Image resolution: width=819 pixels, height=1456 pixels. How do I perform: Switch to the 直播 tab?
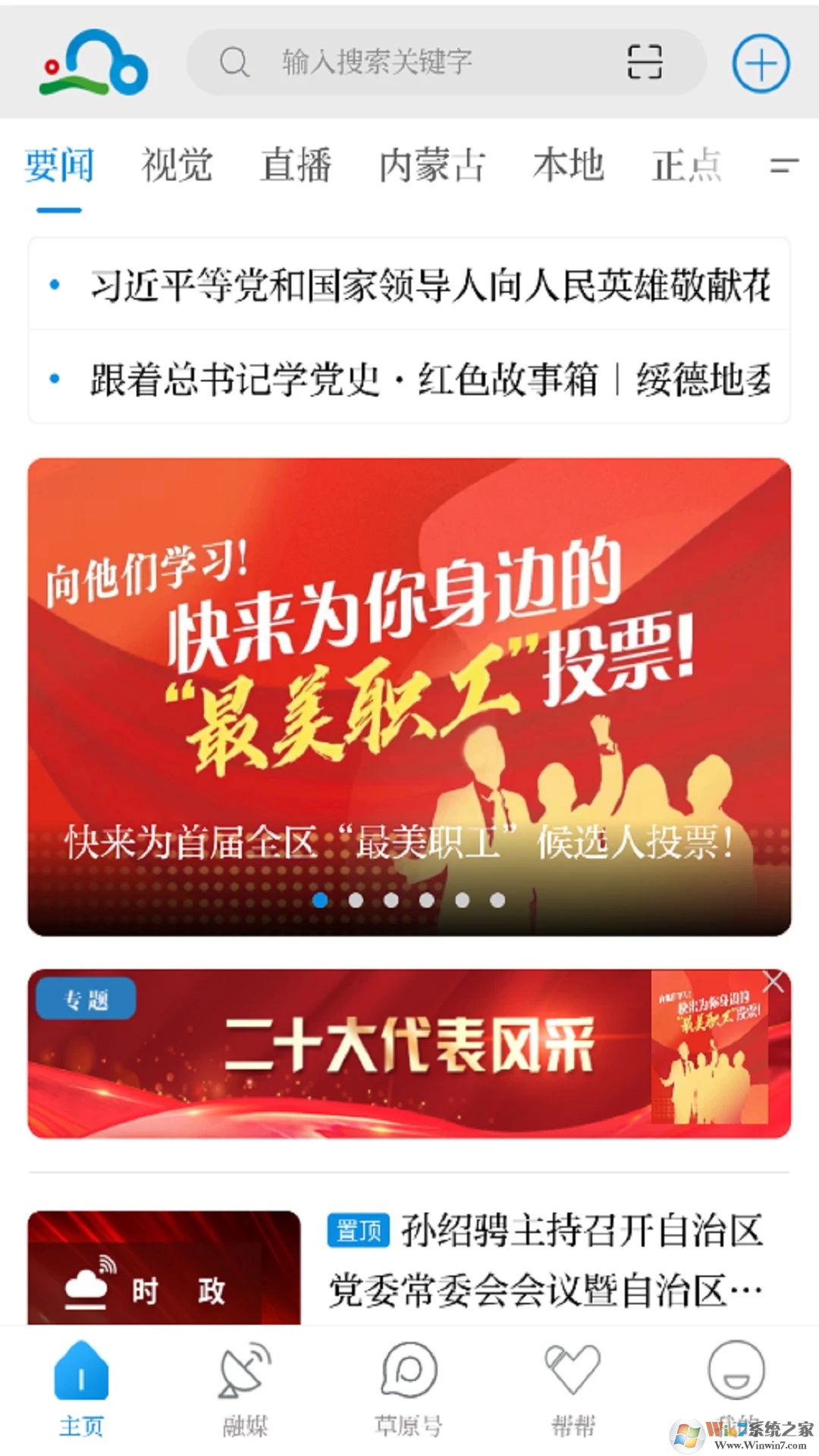[296, 165]
